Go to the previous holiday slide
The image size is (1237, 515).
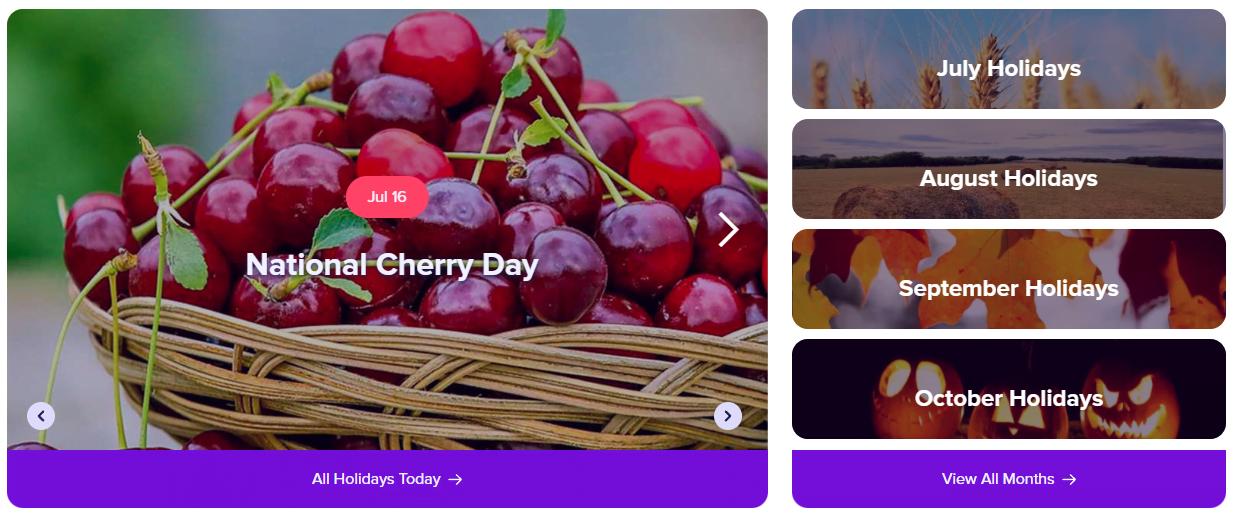coord(41,415)
